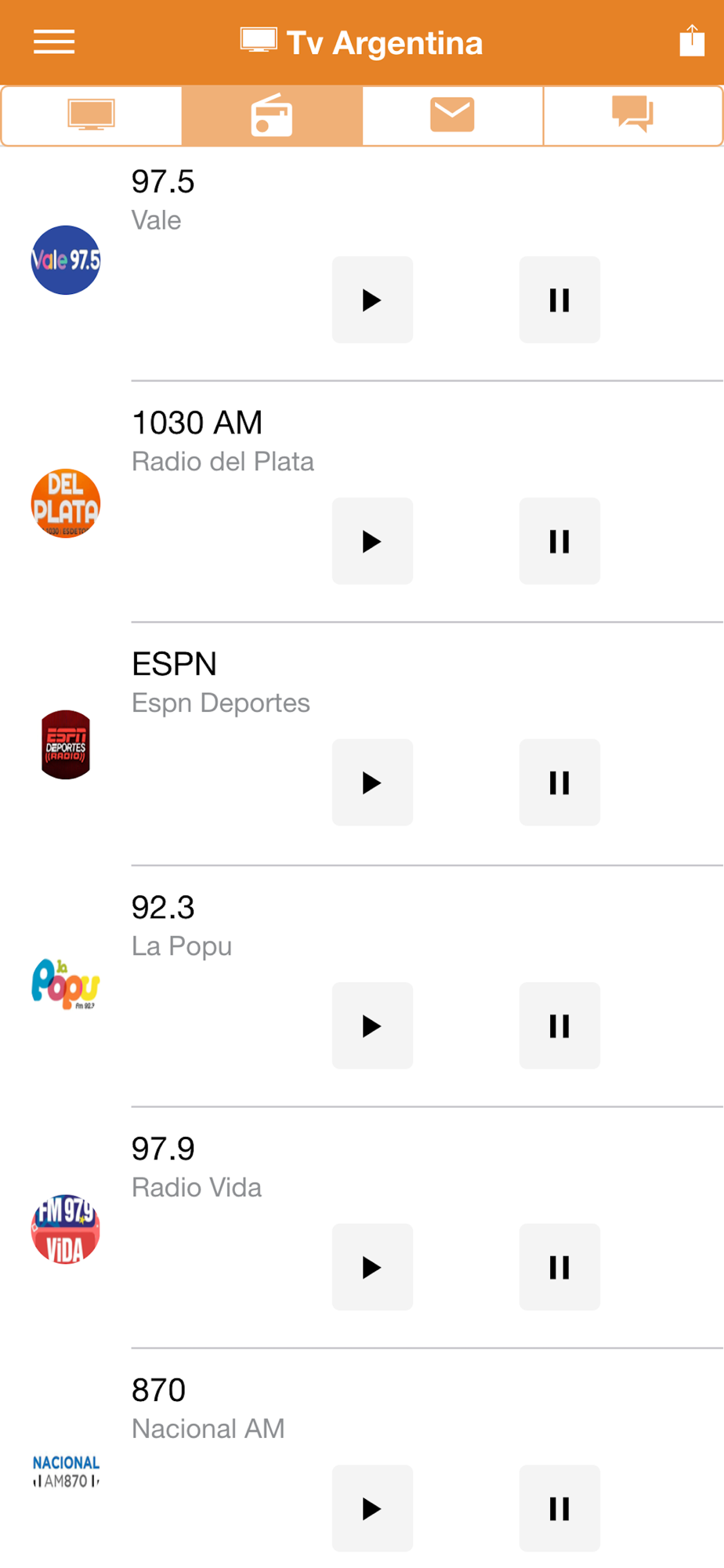The width and height of the screenshot is (724, 1568).
Task: Pause Espn Deportes radio
Action: [559, 782]
